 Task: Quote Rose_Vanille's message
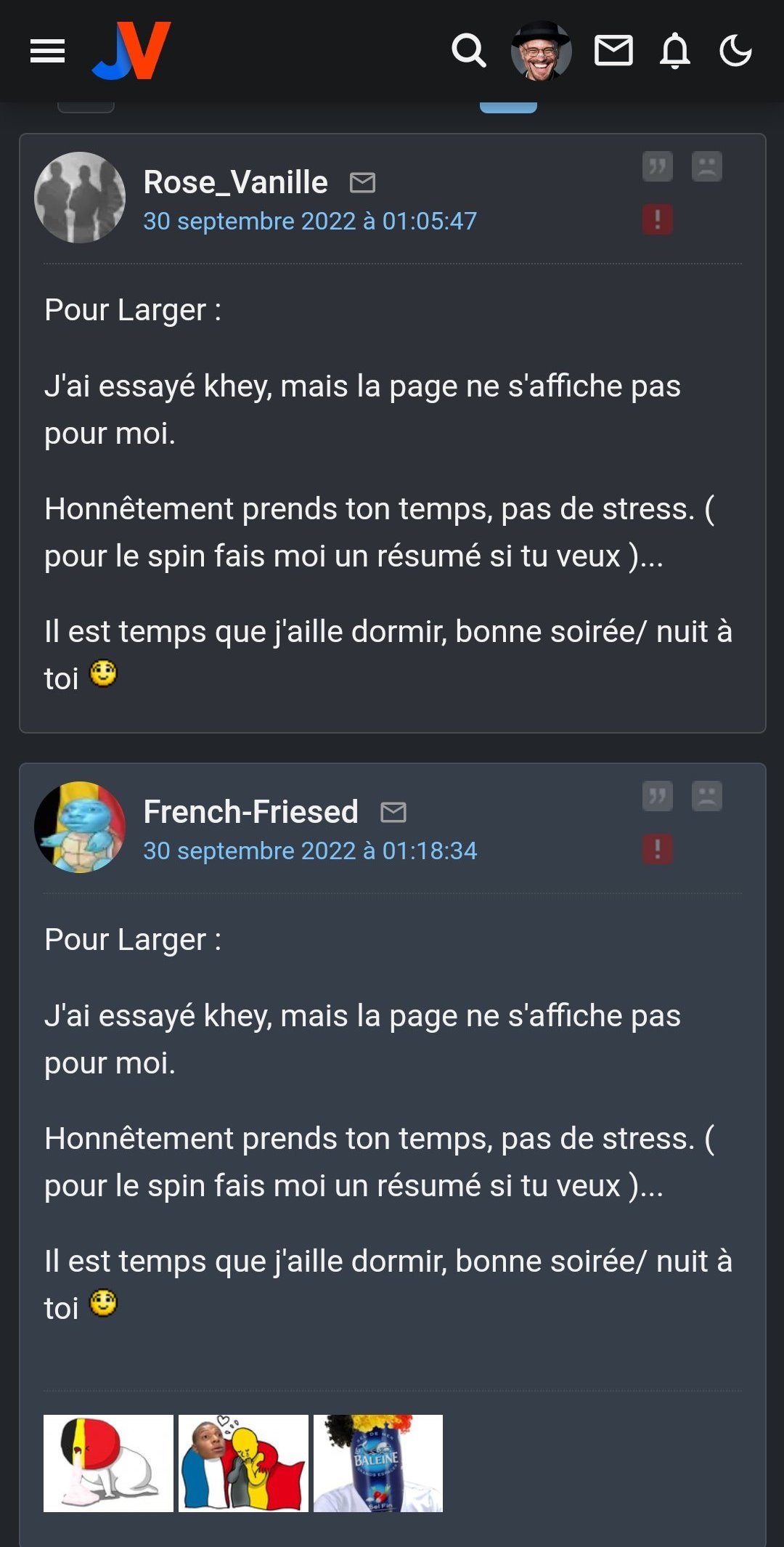(x=658, y=166)
